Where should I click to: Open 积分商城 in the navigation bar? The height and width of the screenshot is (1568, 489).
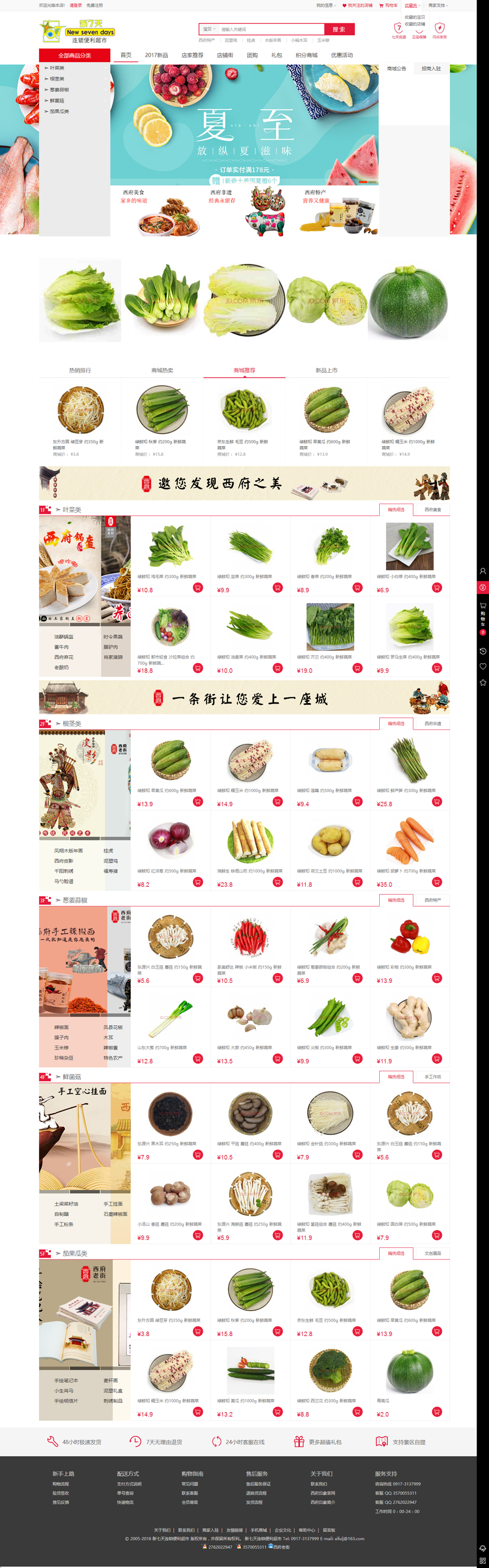pyautogui.click(x=306, y=55)
